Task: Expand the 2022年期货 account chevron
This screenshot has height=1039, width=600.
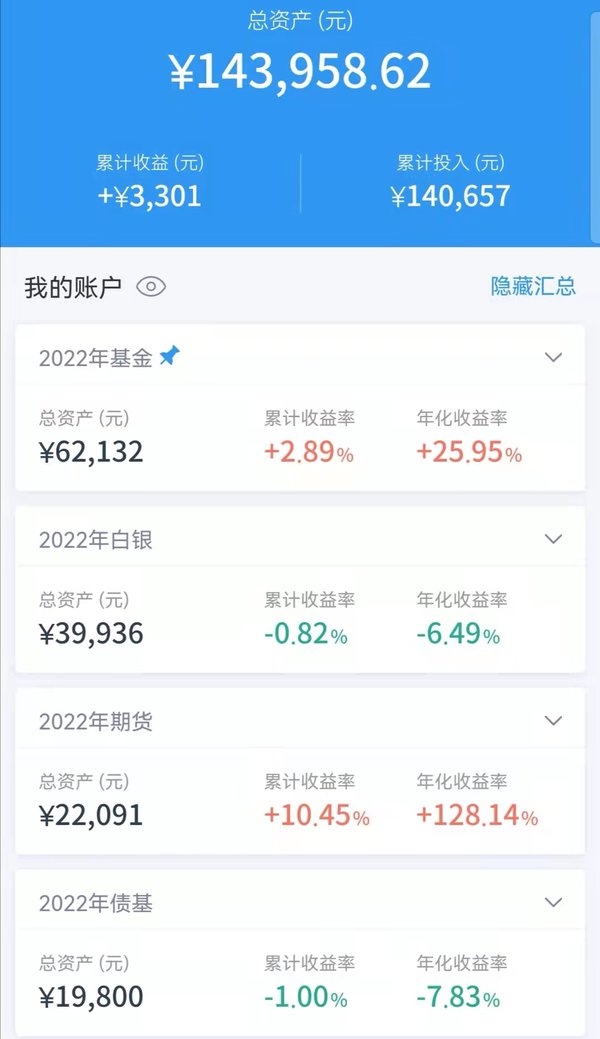Action: [x=554, y=720]
